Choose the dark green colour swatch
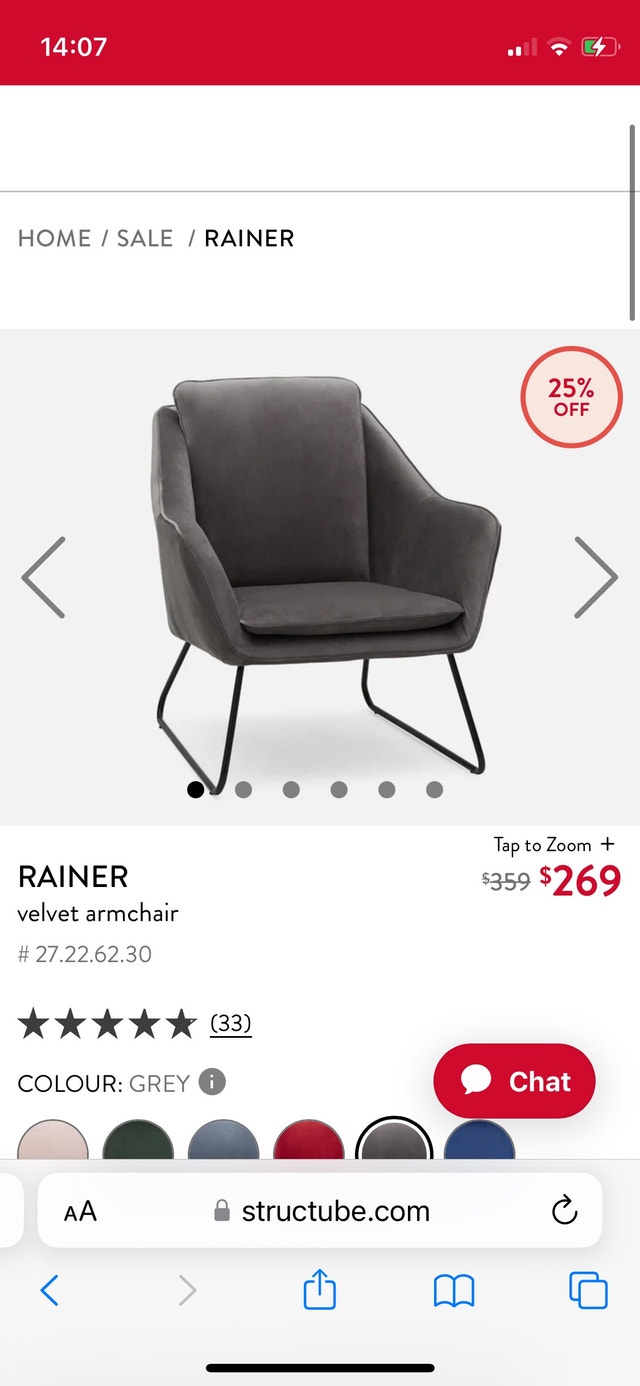Viewport: 640px width, 1386px height. pyautogui.click(x=138, y=1142)
